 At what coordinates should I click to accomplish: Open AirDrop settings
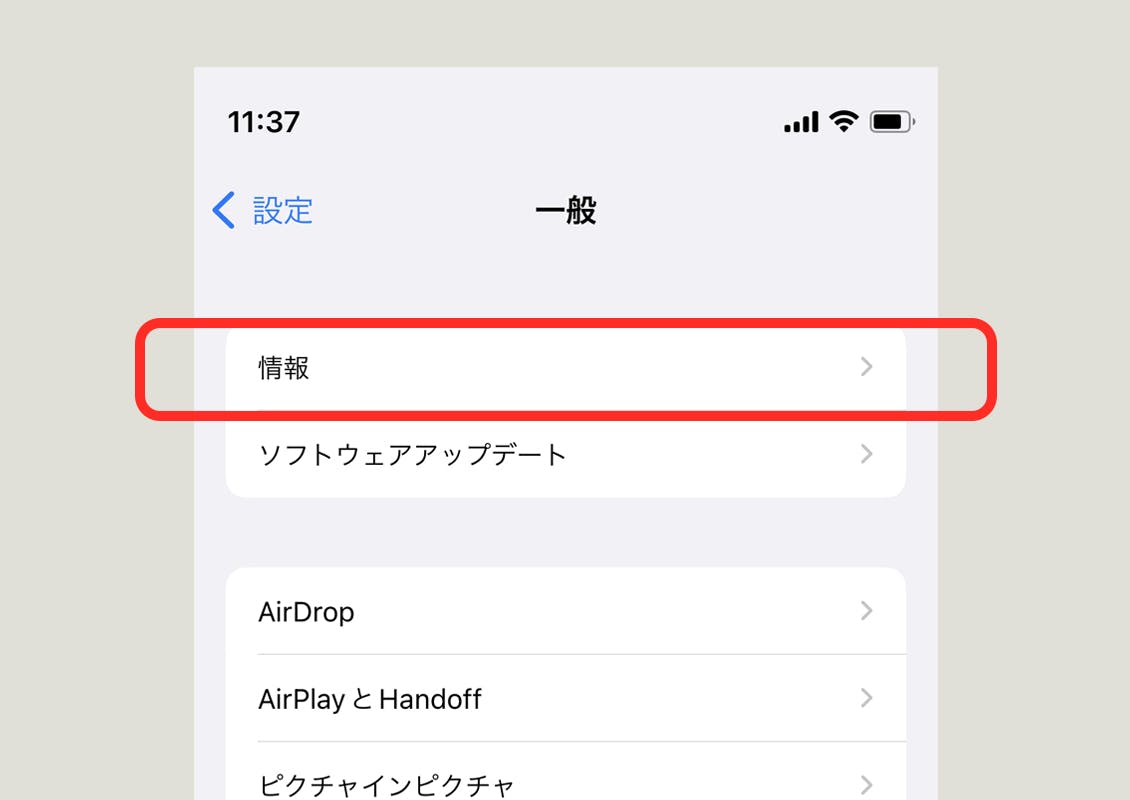pos(565,611)
